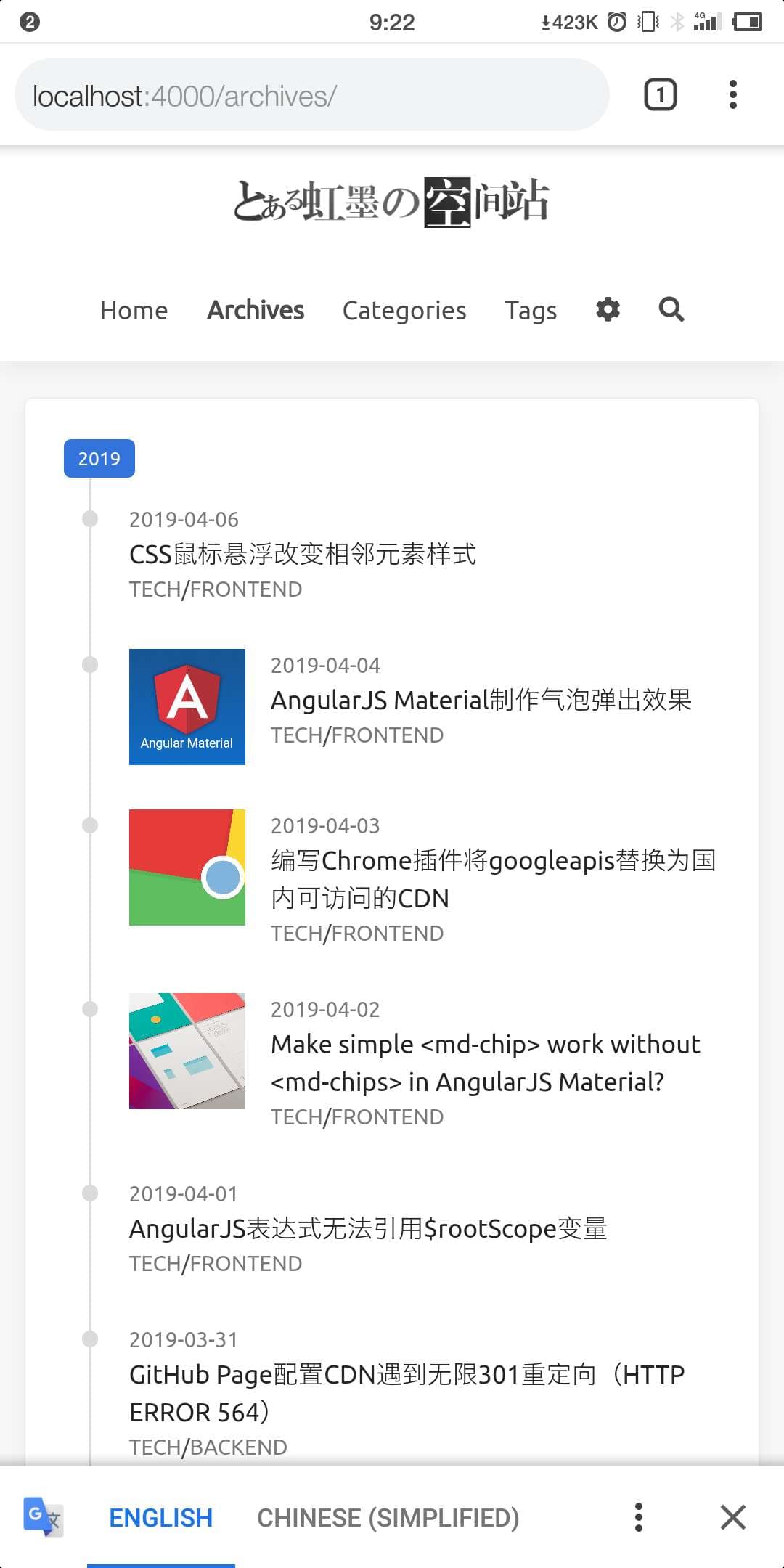Open the Tags page

point(531,311)
